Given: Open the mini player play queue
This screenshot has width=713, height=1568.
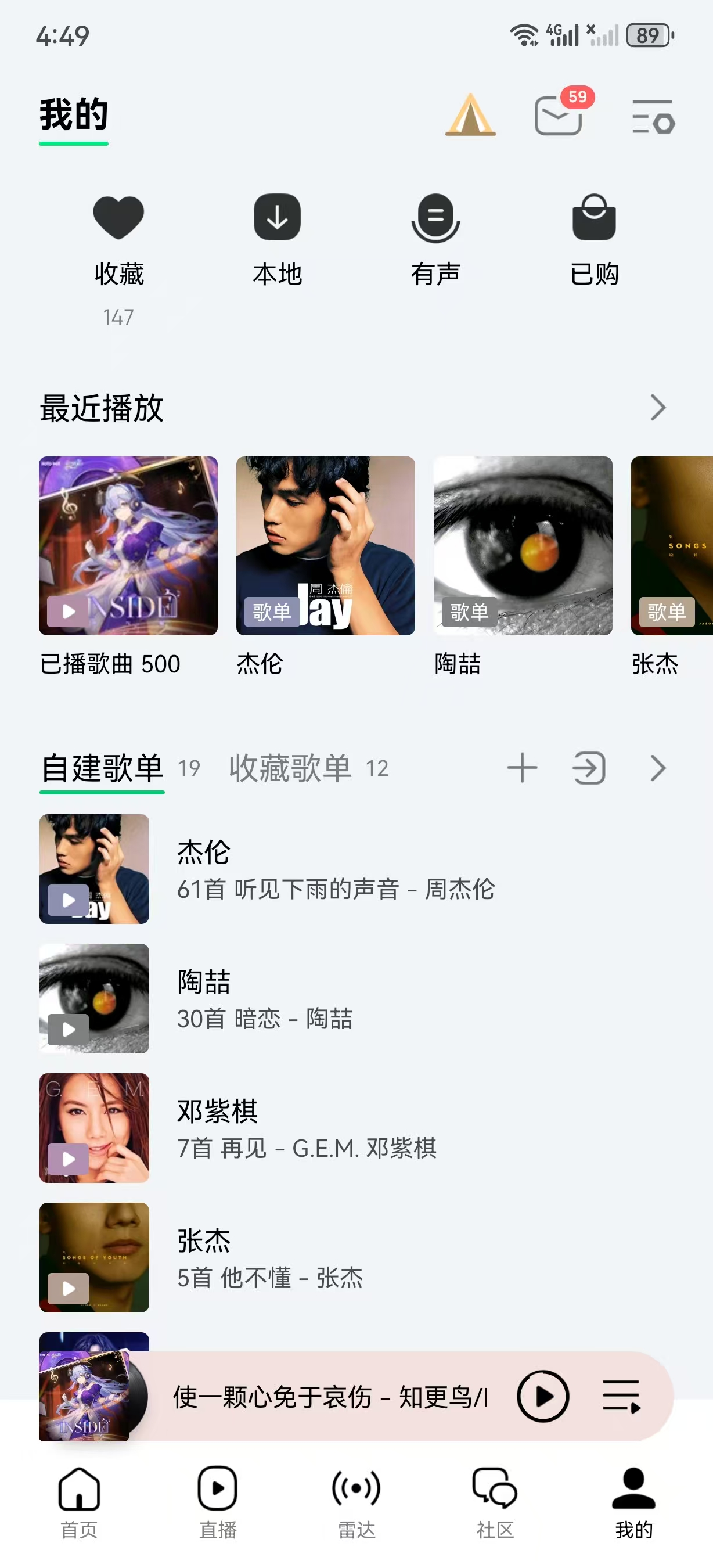Looking at the screenshot, I should 621,1396.
